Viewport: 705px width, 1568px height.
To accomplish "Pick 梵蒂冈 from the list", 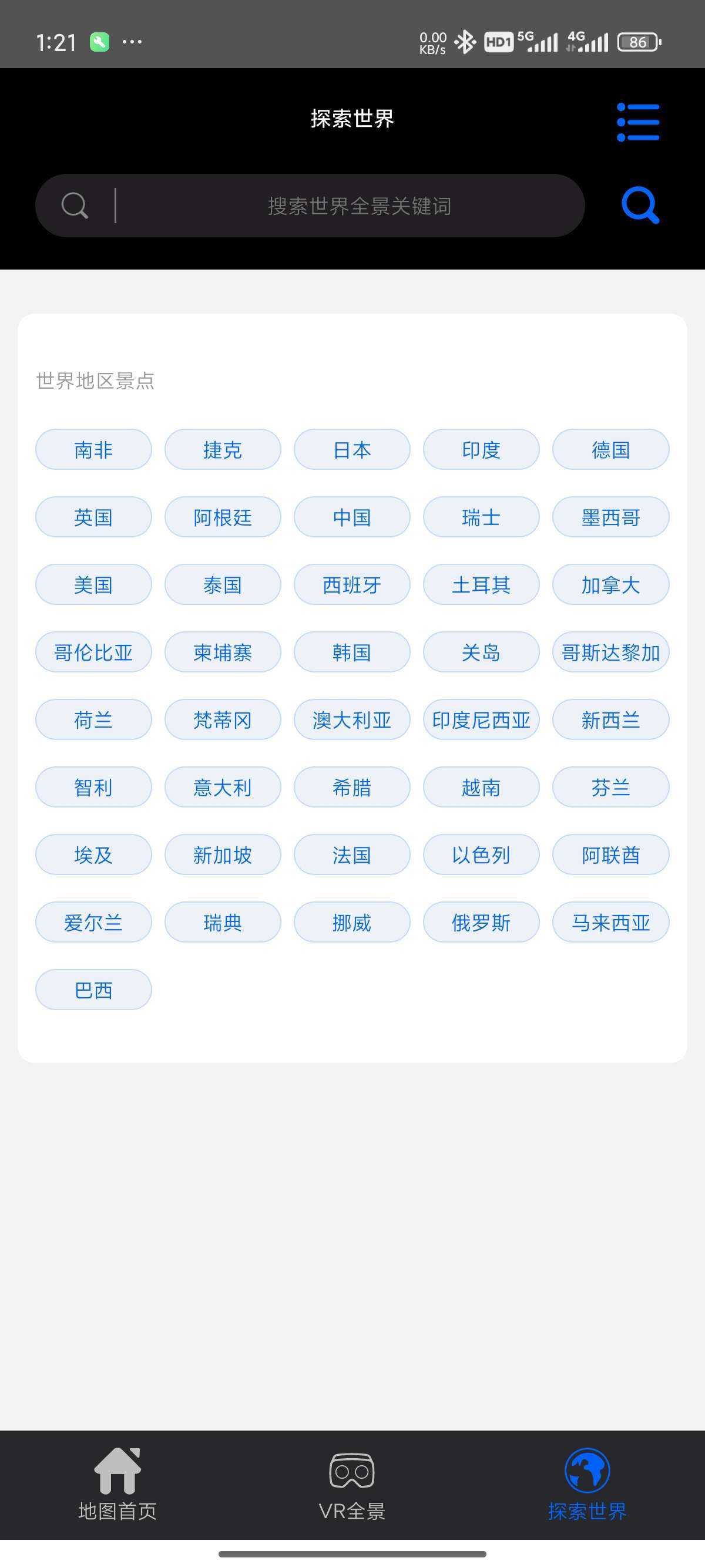I will coord(222,719).
